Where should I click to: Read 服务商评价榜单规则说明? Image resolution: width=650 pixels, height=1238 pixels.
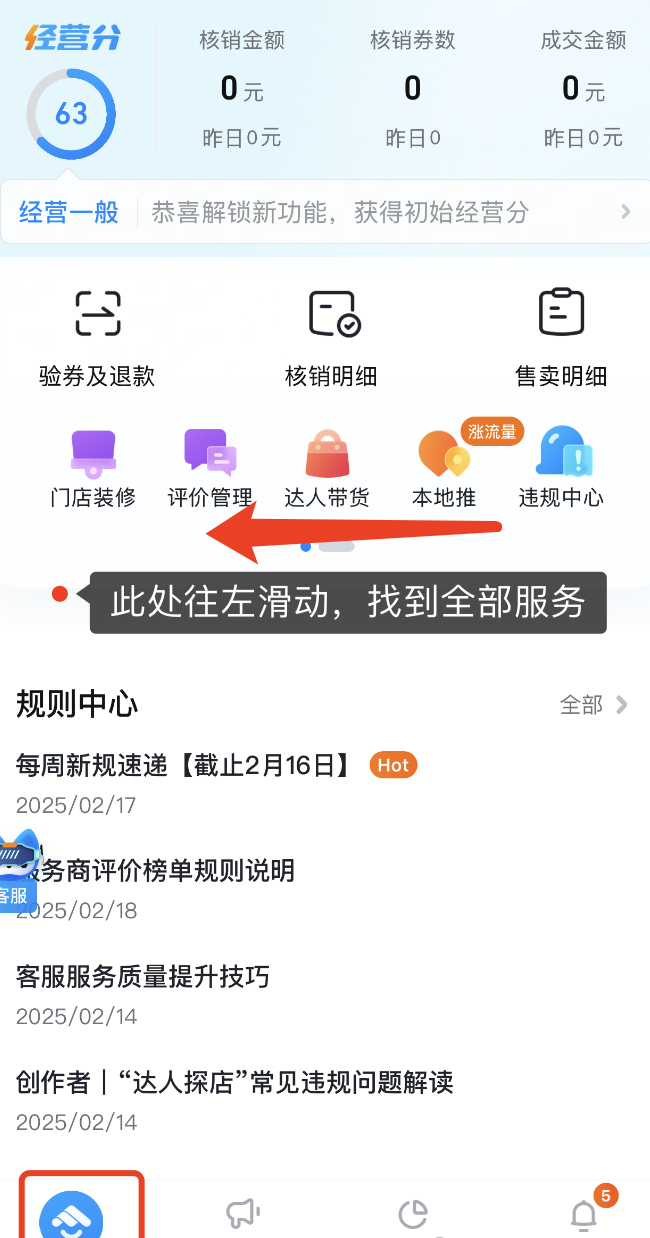[x=165, y=871]
